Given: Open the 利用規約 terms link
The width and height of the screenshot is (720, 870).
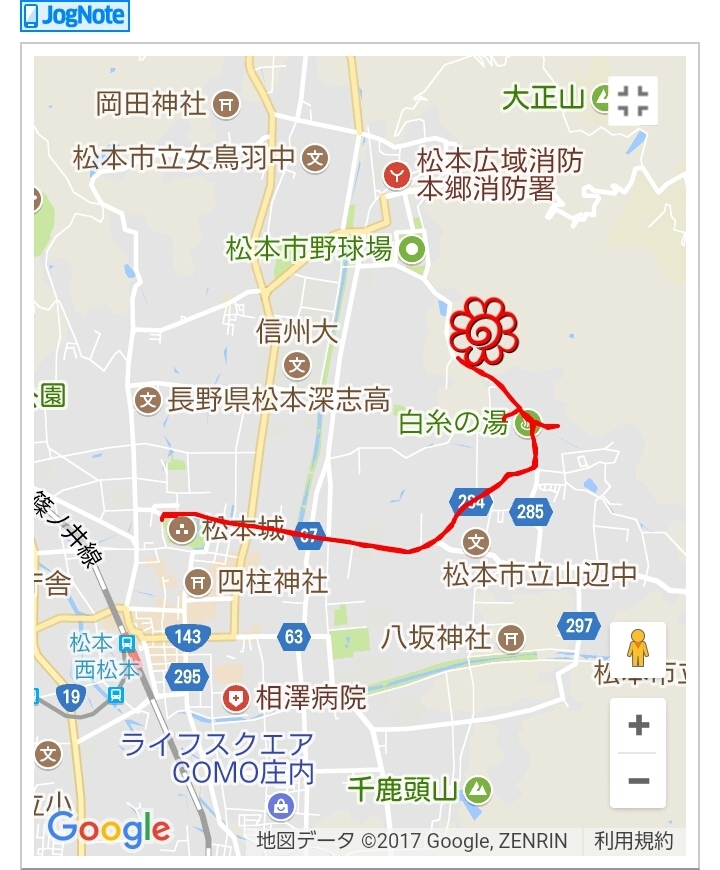Looking at the screenshot, I should click(x=633, y=841).
